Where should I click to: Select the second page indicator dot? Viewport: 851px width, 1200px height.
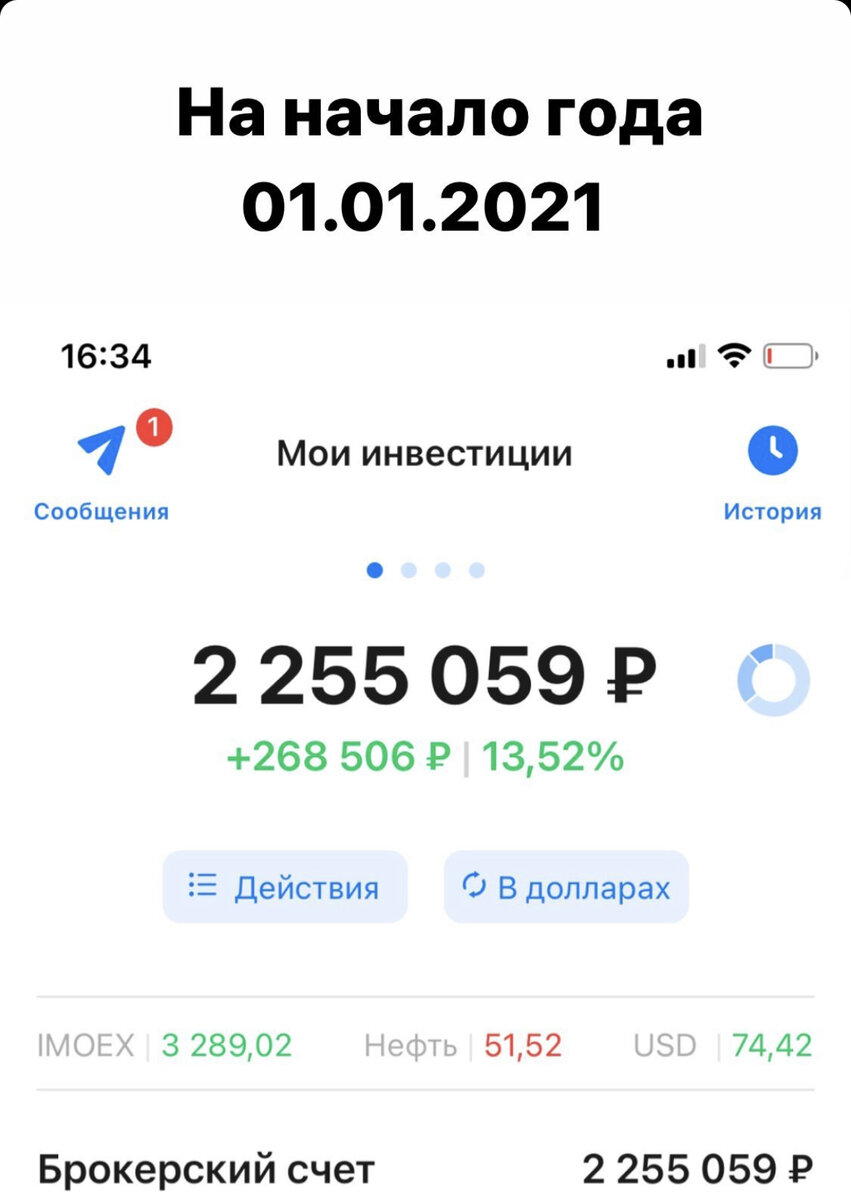tap(409, 569)
